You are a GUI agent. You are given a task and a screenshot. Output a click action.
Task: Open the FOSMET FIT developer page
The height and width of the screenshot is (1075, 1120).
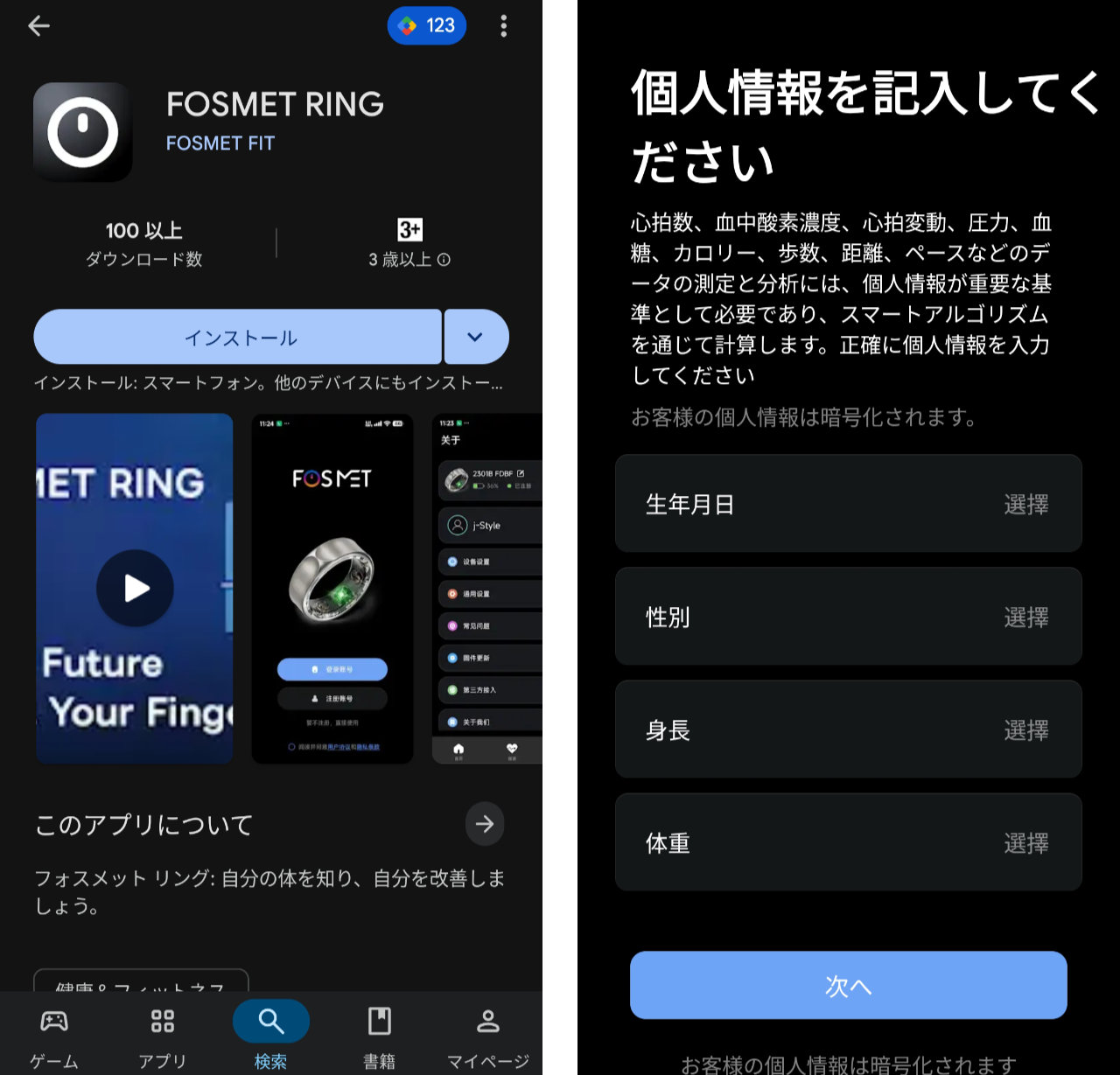(x=220, y=143)
